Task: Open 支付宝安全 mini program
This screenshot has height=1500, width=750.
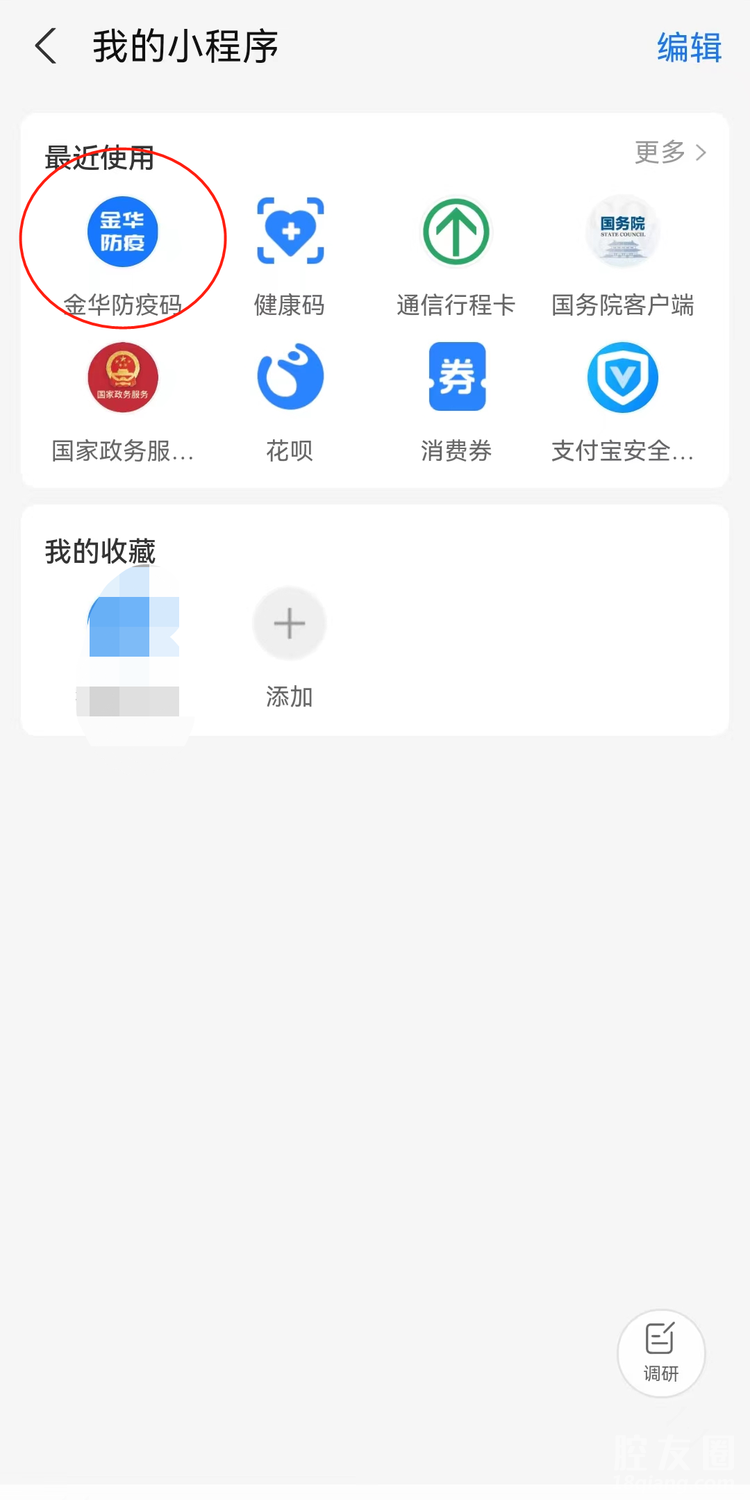Action: coord(622,378)
